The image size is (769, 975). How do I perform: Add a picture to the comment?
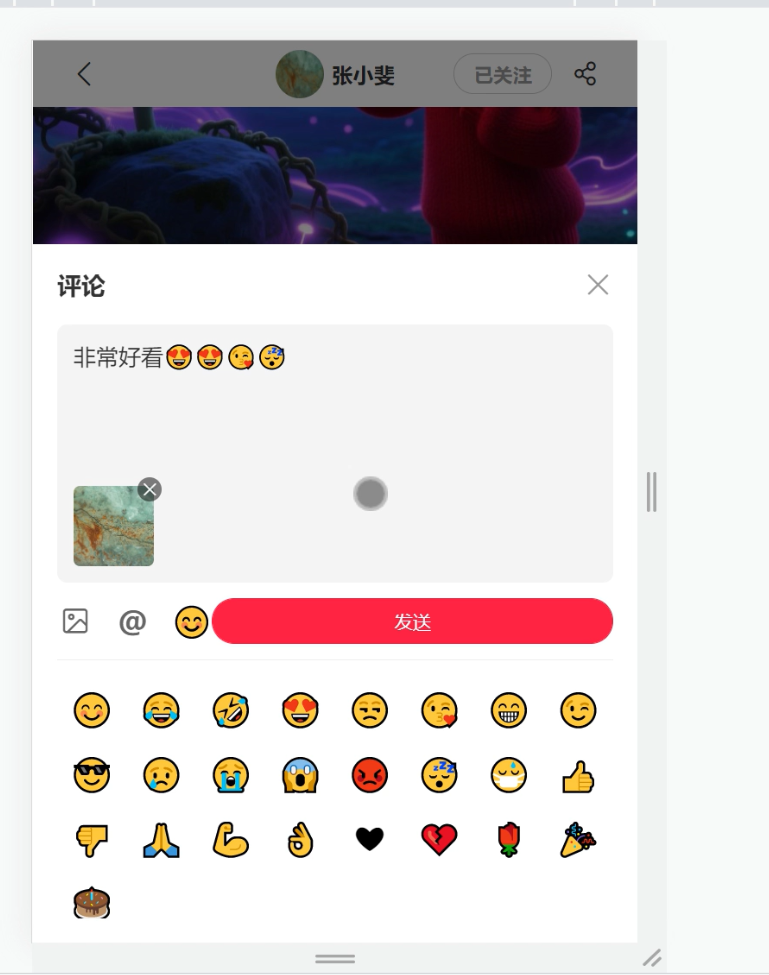(76, 621)
